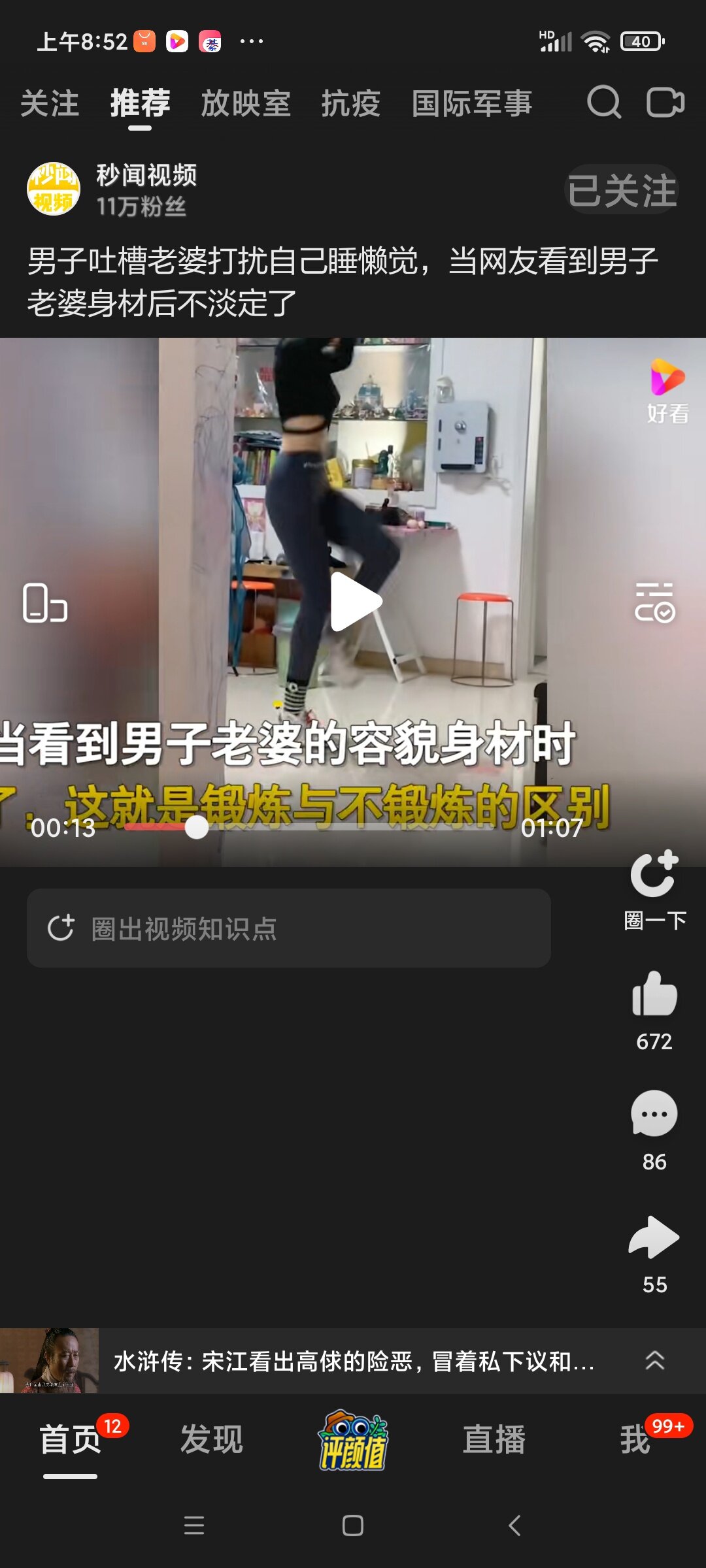Open the video camera icon

[x=665, y=103]
